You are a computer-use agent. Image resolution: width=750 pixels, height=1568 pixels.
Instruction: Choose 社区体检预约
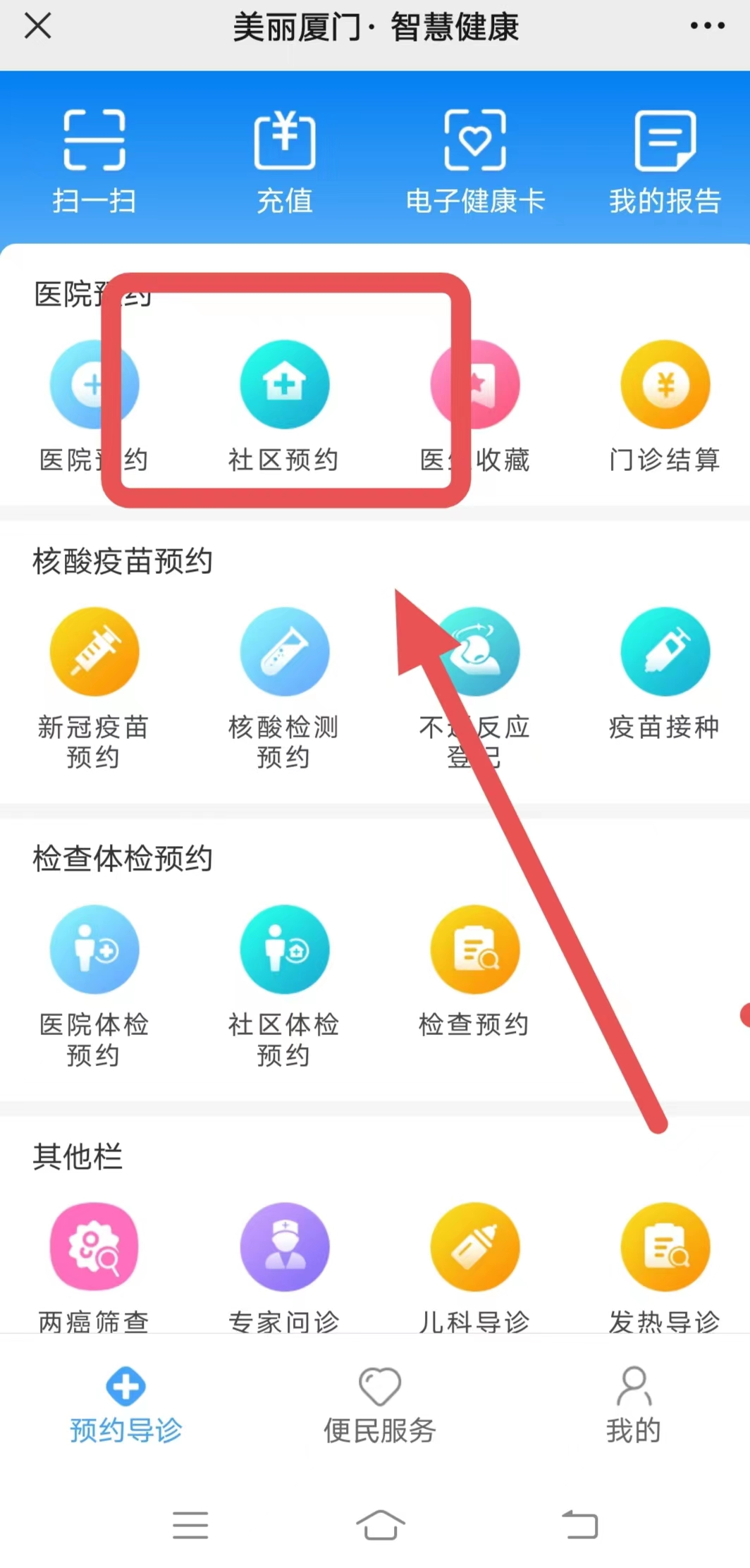[284, 981]
